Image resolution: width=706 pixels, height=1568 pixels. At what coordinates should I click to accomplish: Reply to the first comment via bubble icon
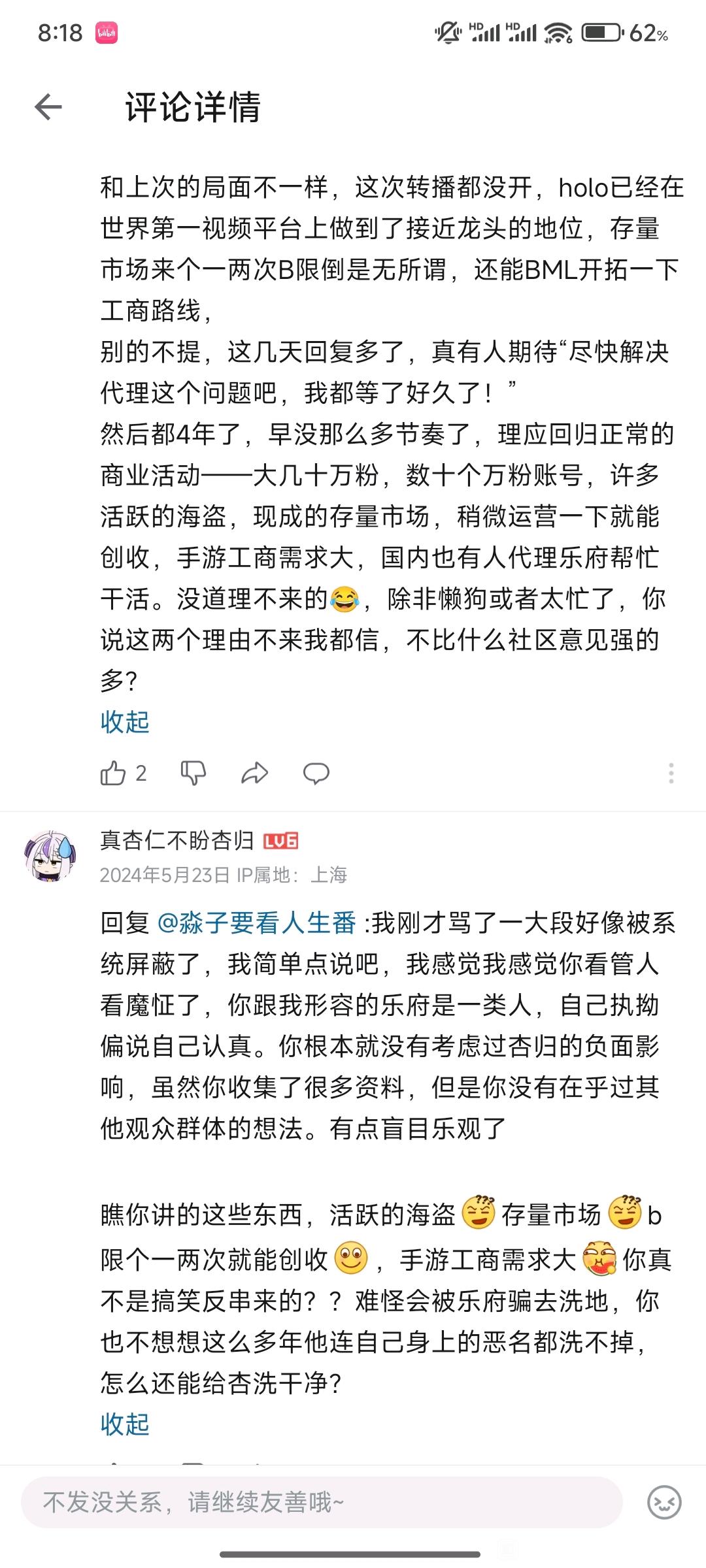[316, 774]
